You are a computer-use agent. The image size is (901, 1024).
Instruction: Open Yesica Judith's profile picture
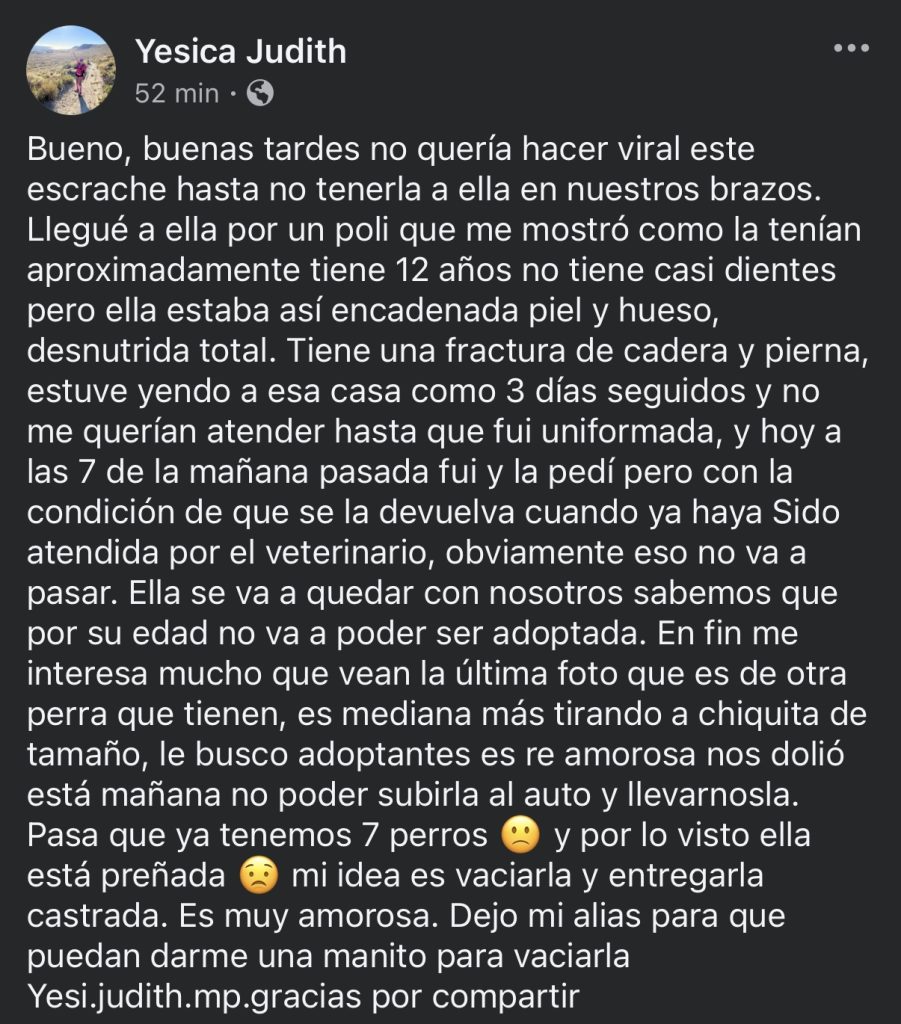pyautogui.click(x=71, y=71)
